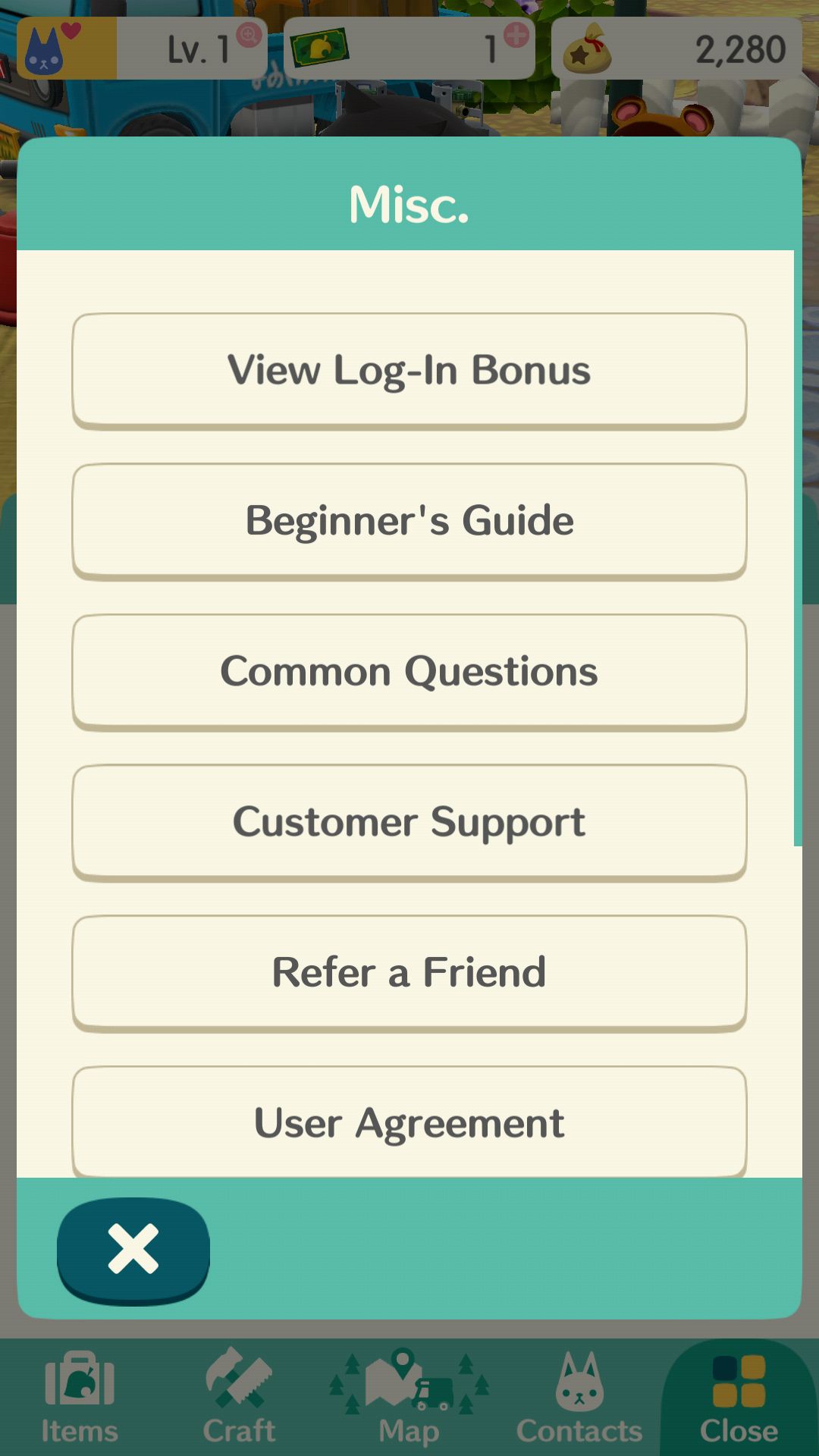The image size is (819, 1456).
Task: Dismiss the Misc. dialog with the X button
Action: [x=133, y=1250]
